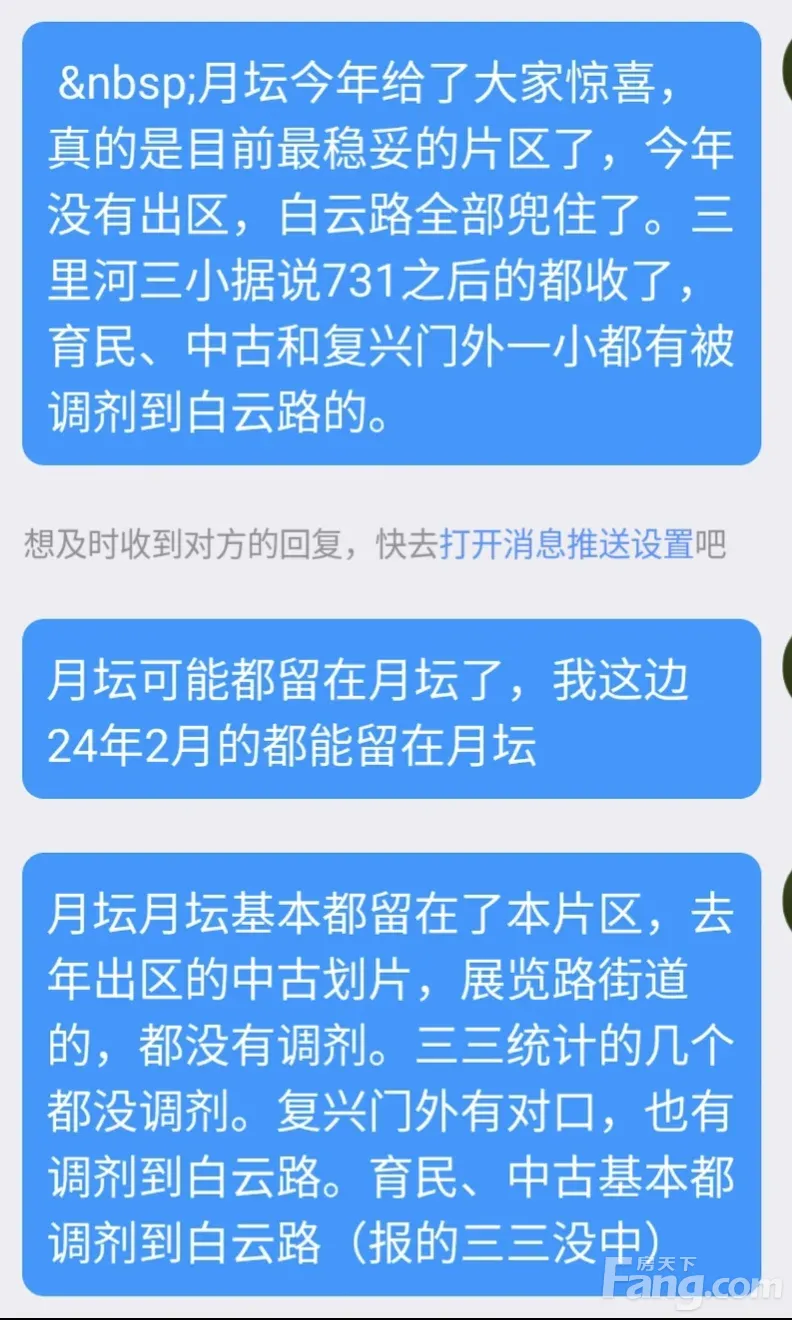This screenshot has height=1320, width=792.
Task: Open the 打开消息推送设置 link
Action: pyautogui.click(x=566, y=546)
